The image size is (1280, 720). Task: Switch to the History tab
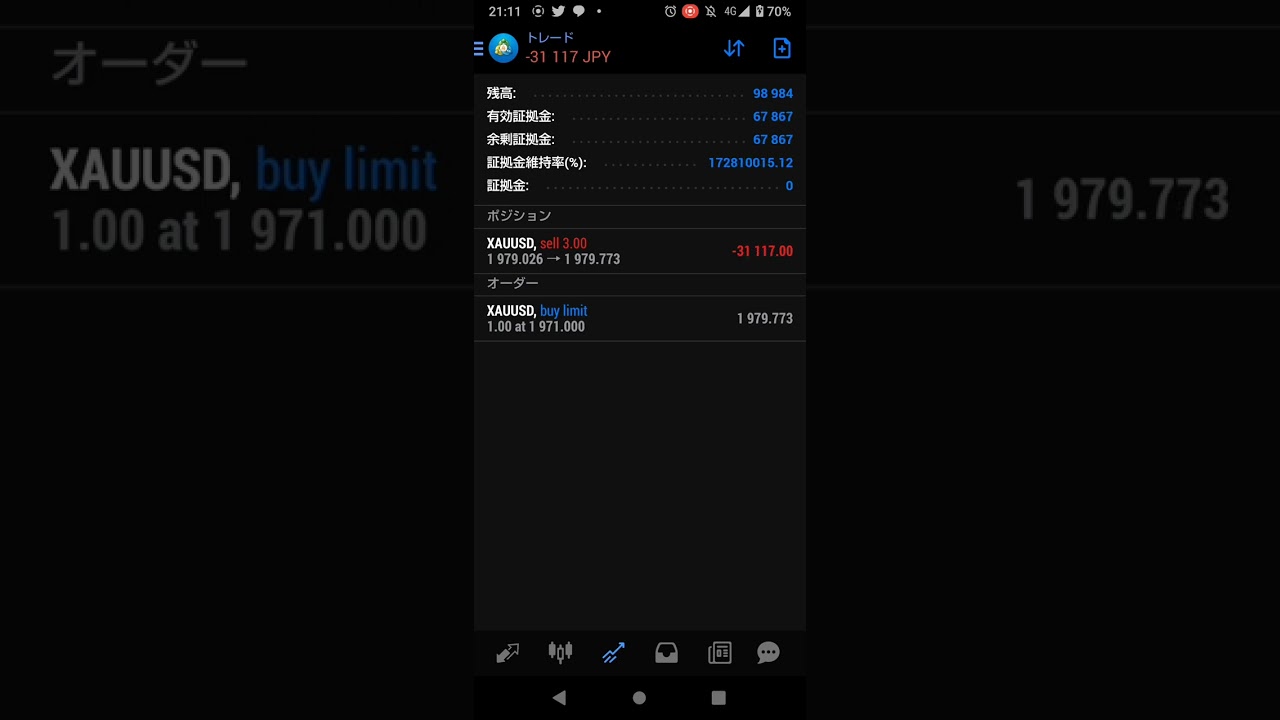coord(667,653)
